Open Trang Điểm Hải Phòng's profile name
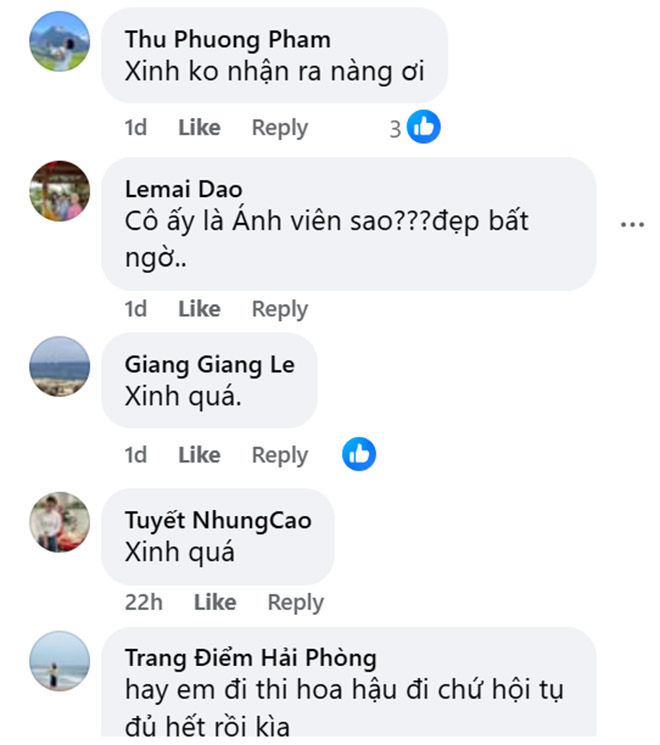 [250, 658]
